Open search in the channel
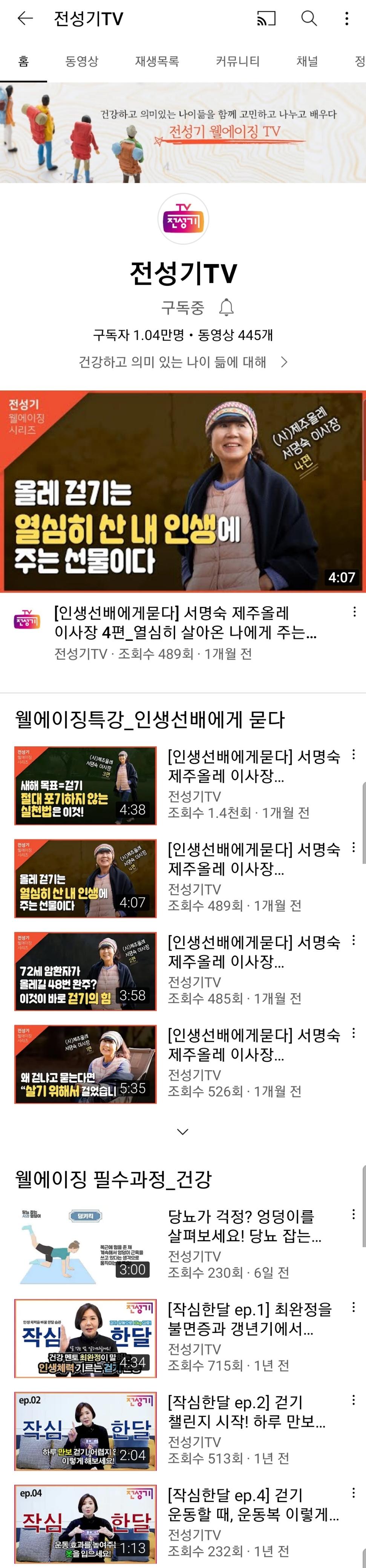Image resolution: width=366 pixels, height=1568 pixels. tap(309, 19)
